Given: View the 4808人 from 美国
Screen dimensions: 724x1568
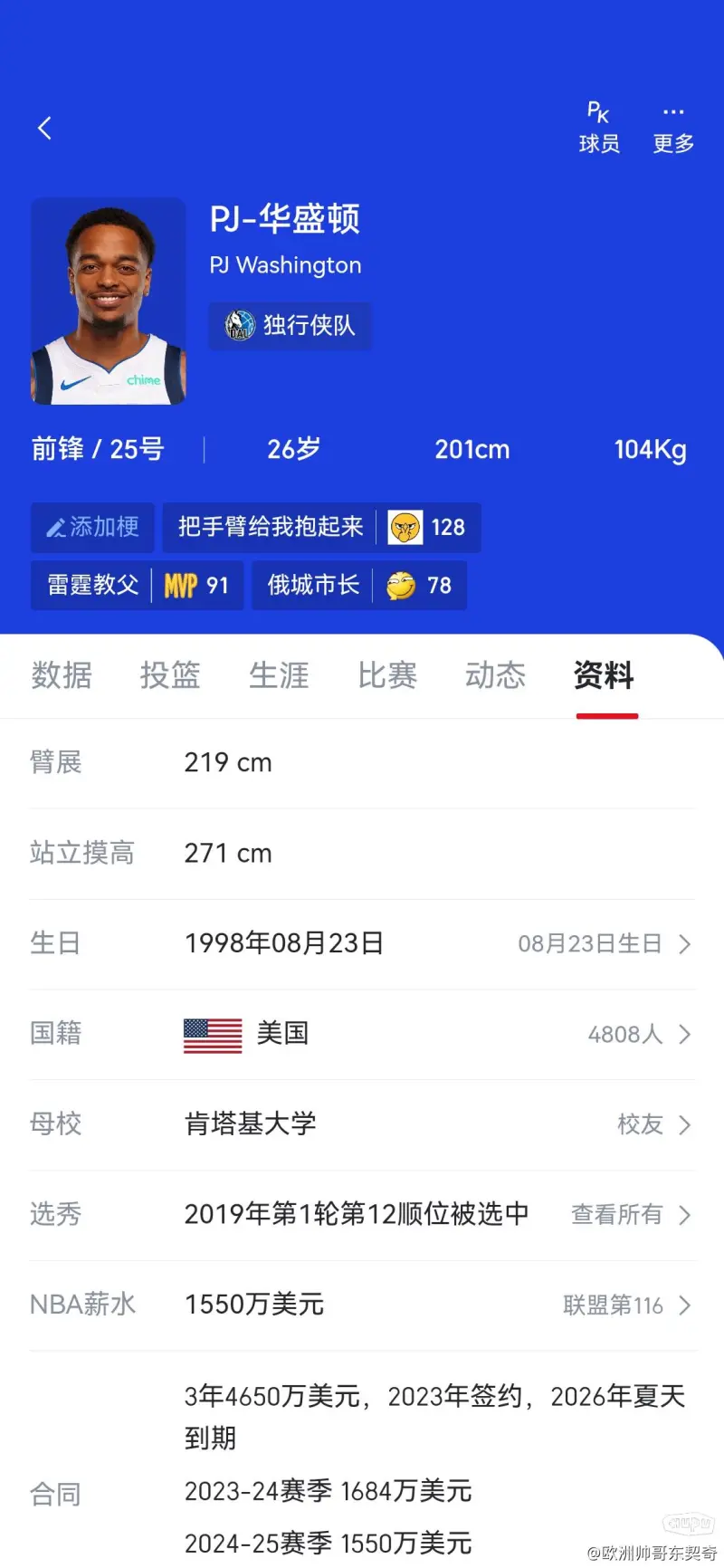Looking at the screenshot, I should click(x=638, y=1034).
